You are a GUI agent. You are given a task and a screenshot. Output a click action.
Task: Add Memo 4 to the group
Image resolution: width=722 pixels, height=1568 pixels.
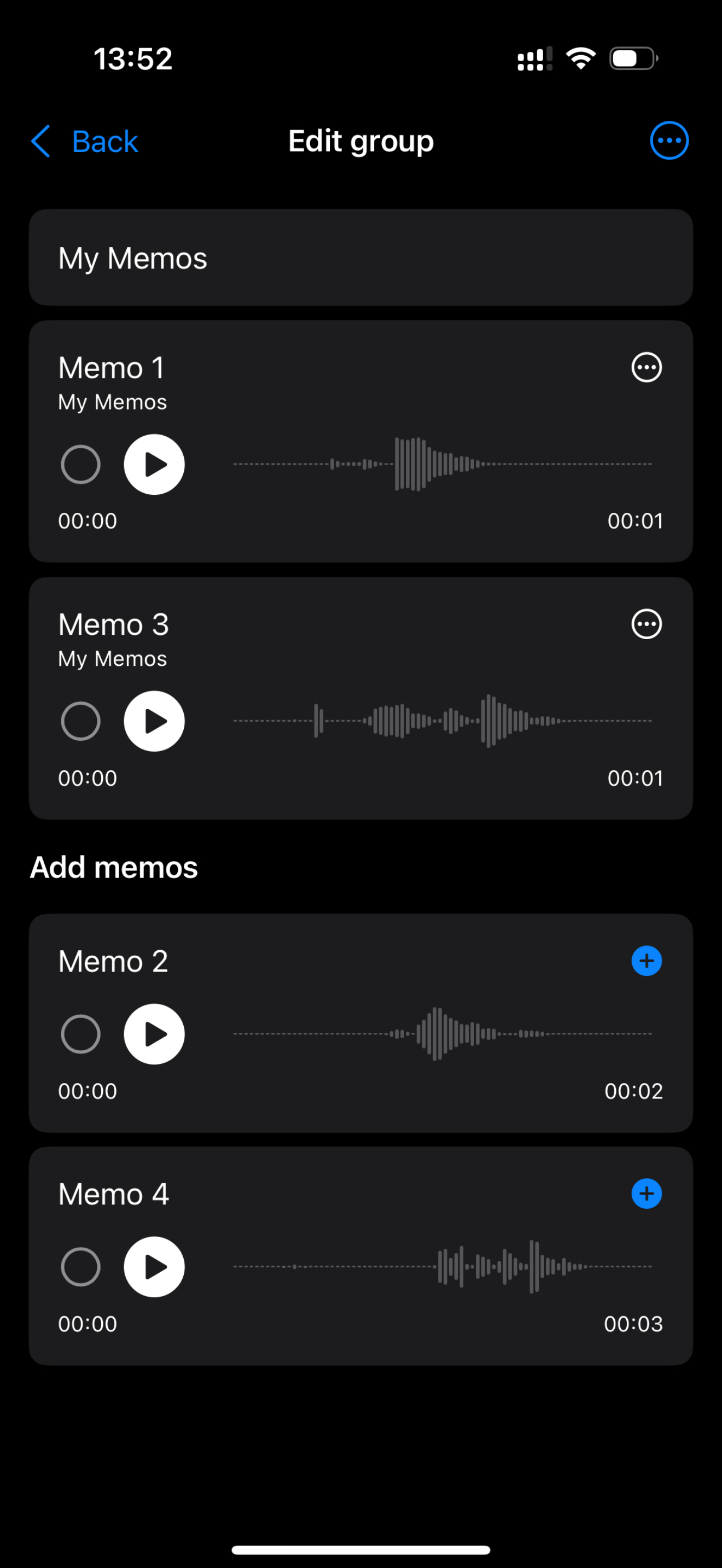pyautogui.click(x=647, y=1193)
